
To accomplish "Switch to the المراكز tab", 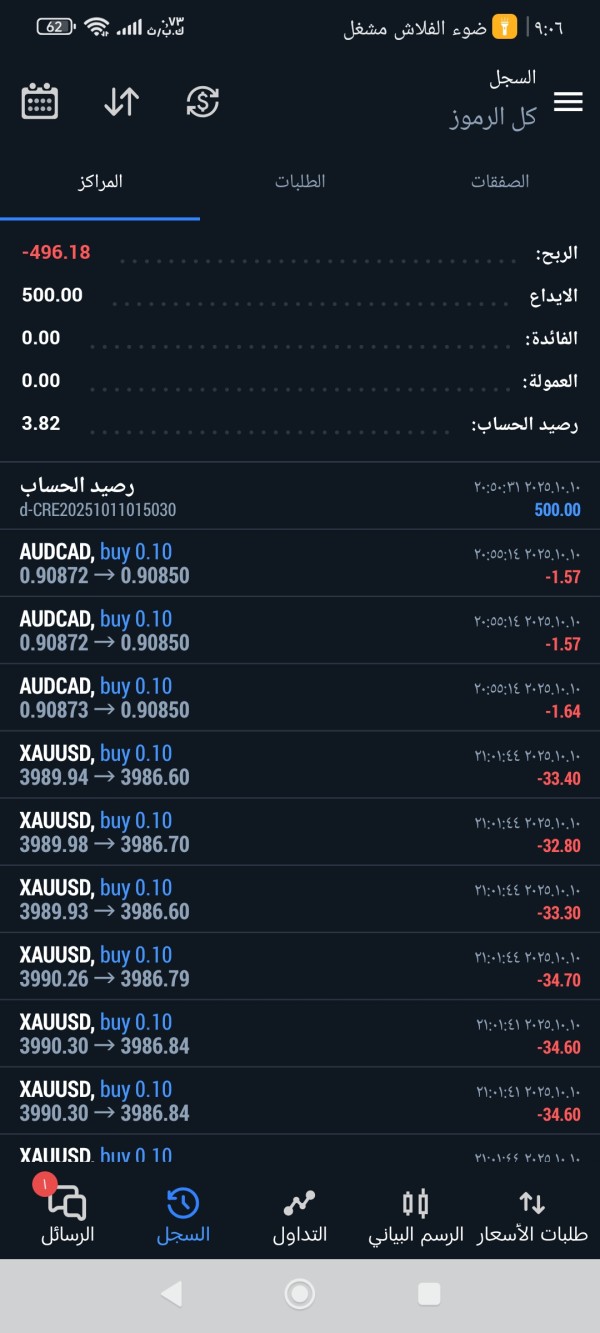I will point(100,182).
